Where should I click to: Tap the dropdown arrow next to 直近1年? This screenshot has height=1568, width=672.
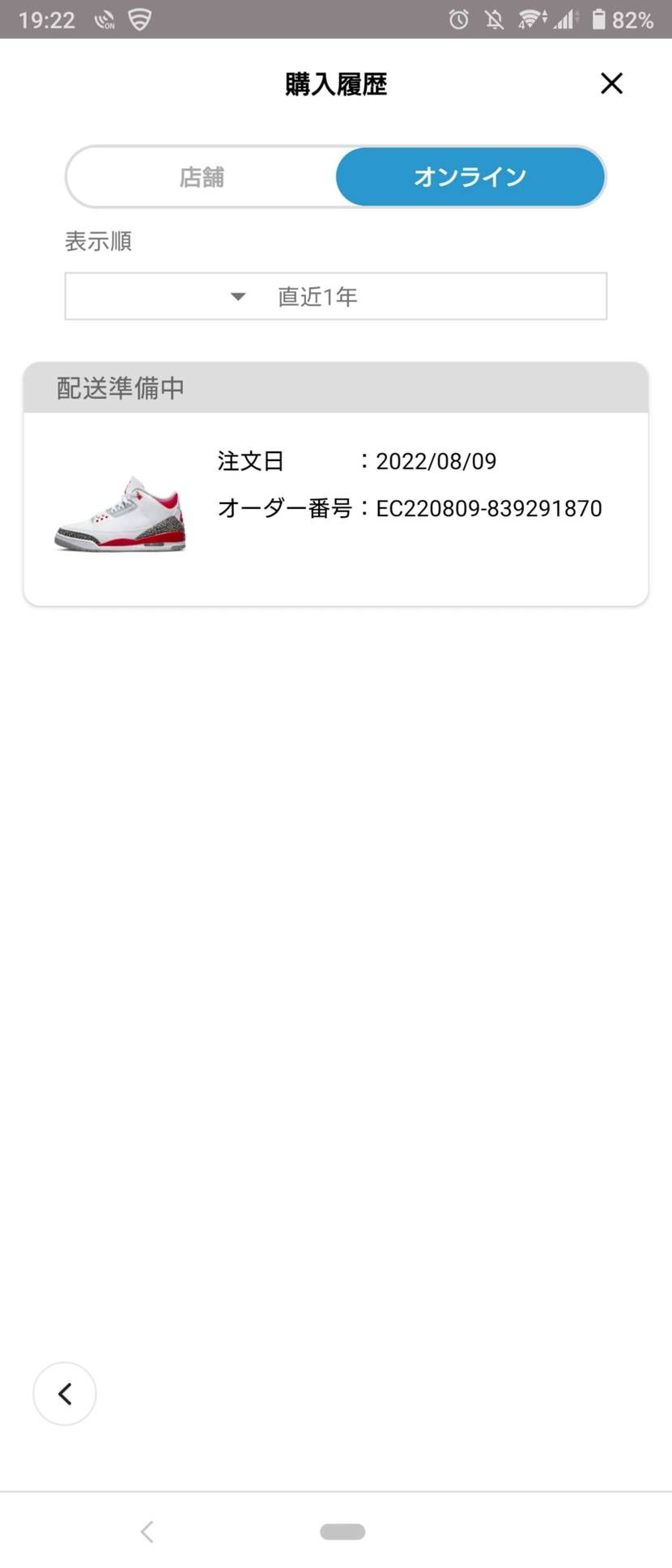pos(236,296)
